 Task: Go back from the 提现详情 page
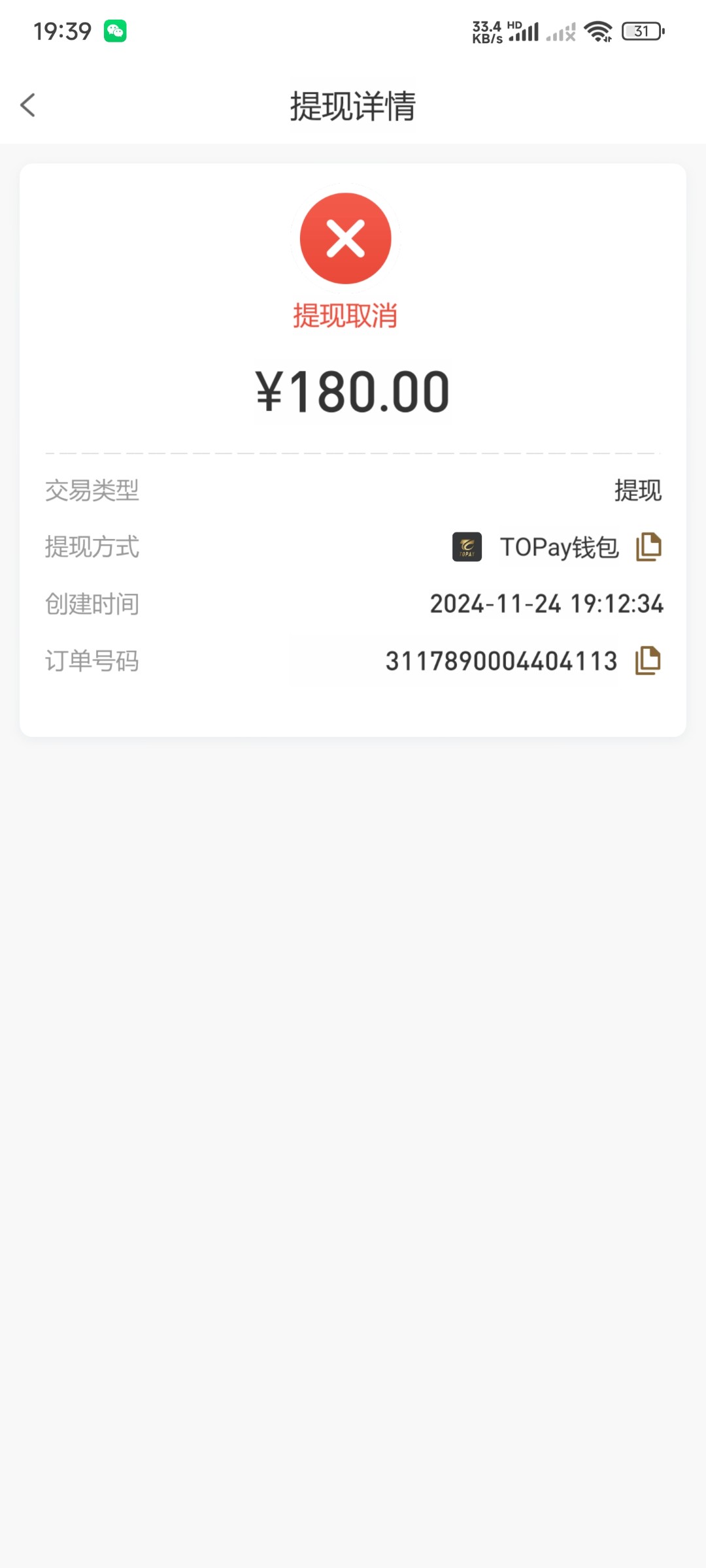point(27,105)
